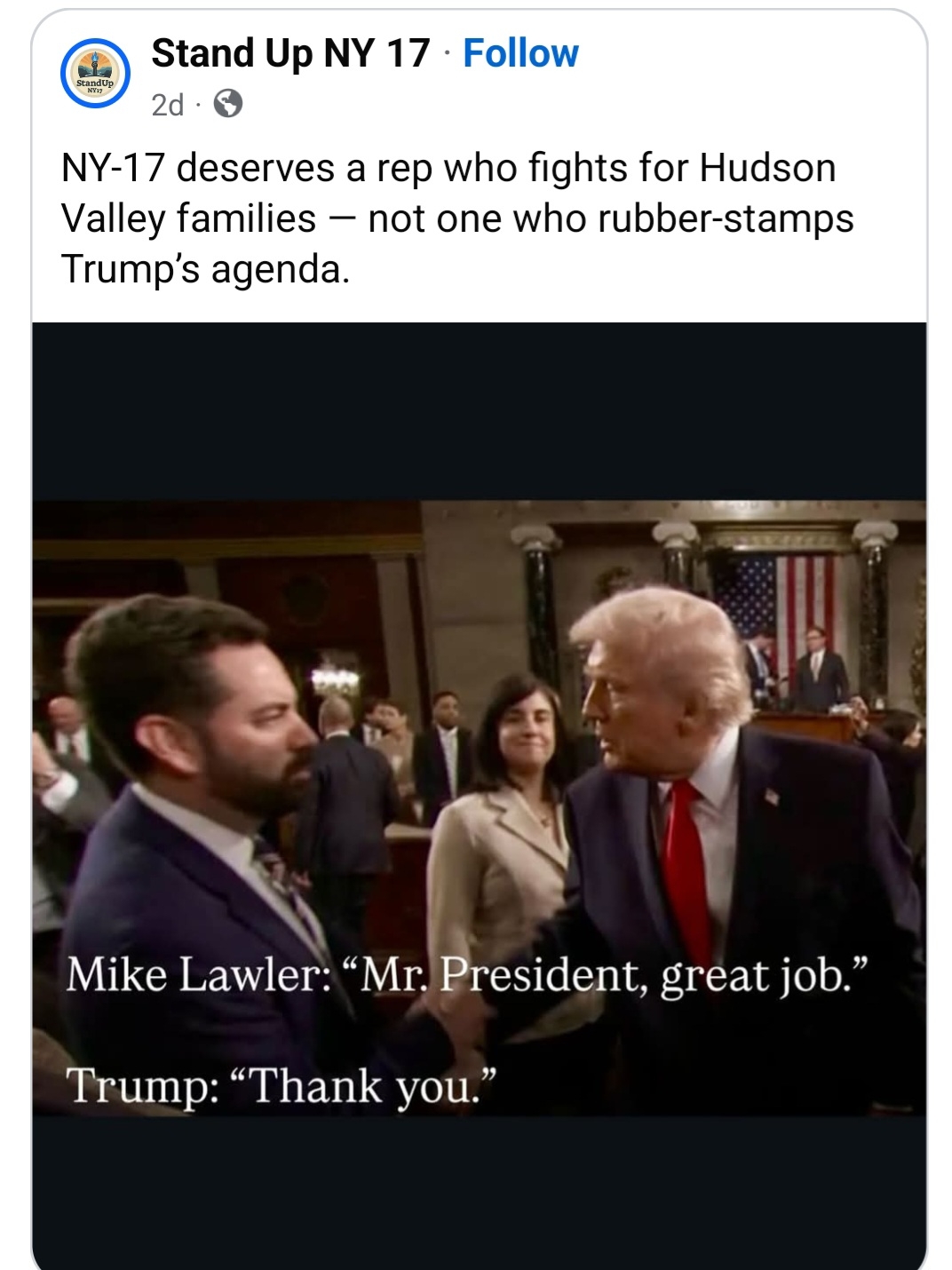This screenshot has width=952, height=1270.
Task: Follow the Stand Up NY 17 page
Action: tap(520, 53)
